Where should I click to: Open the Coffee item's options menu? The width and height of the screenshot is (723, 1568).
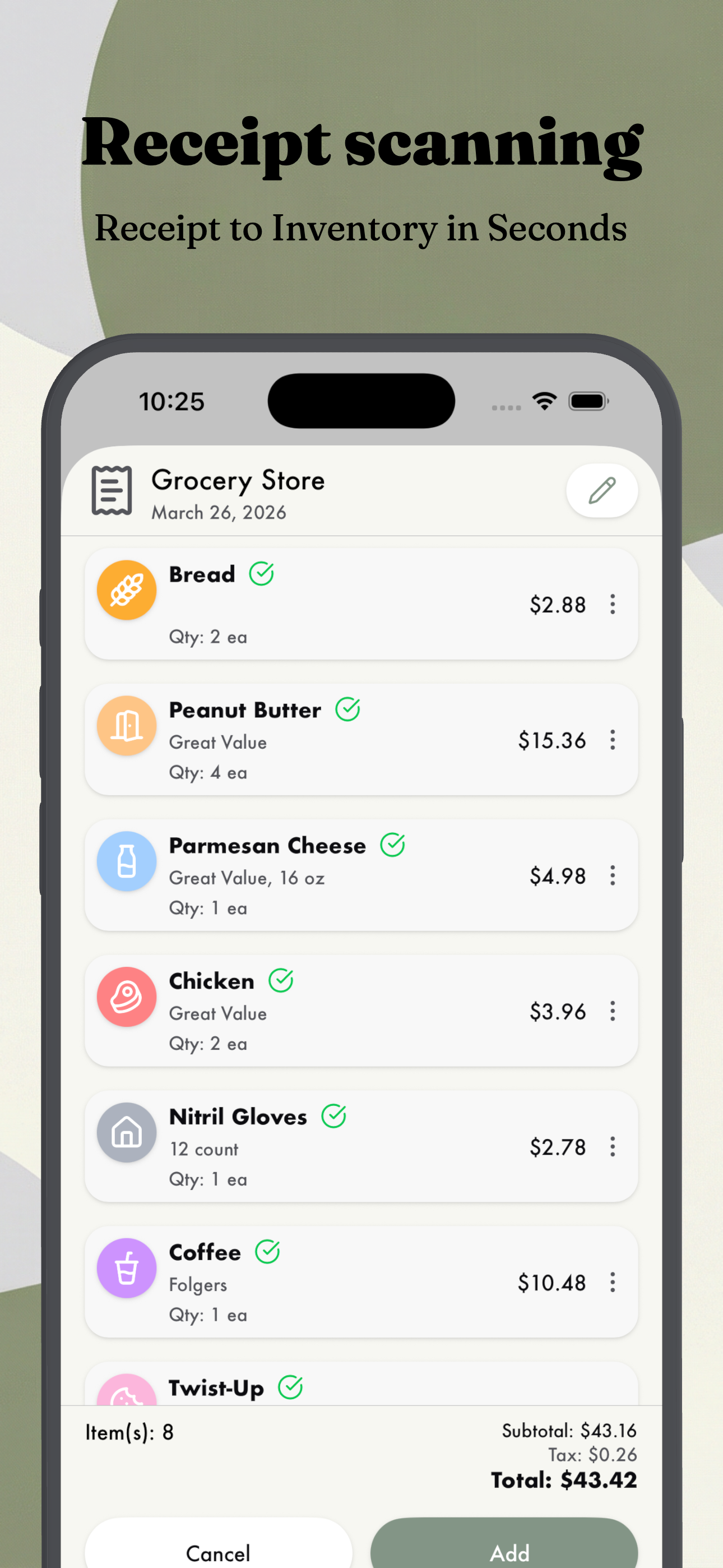pos(612,1283)
